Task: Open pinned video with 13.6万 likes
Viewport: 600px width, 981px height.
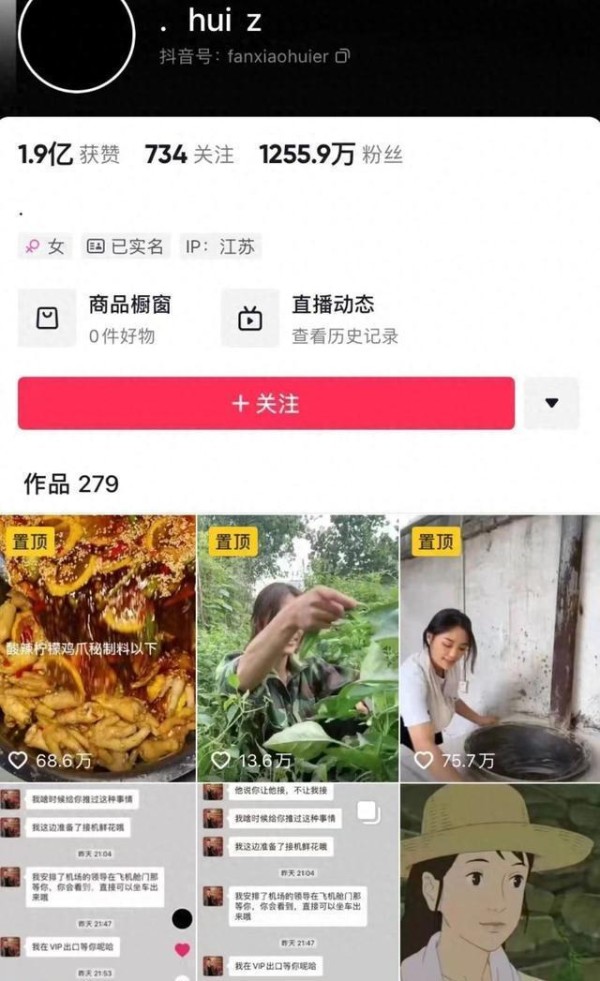Action: pos(298,648)
